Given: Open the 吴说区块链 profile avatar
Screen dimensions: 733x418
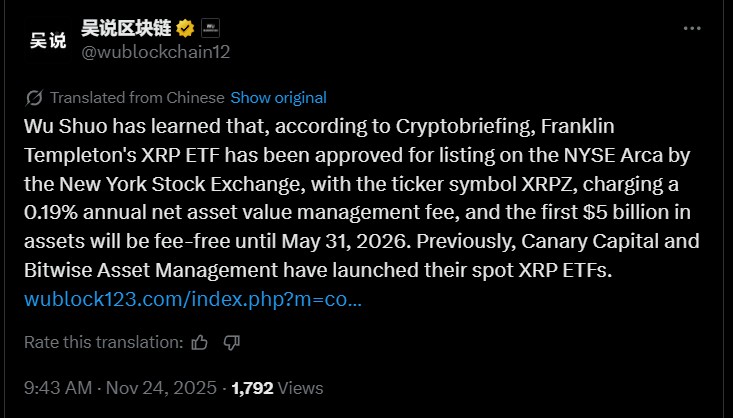Looking at the screenshot, I should 47,40.
